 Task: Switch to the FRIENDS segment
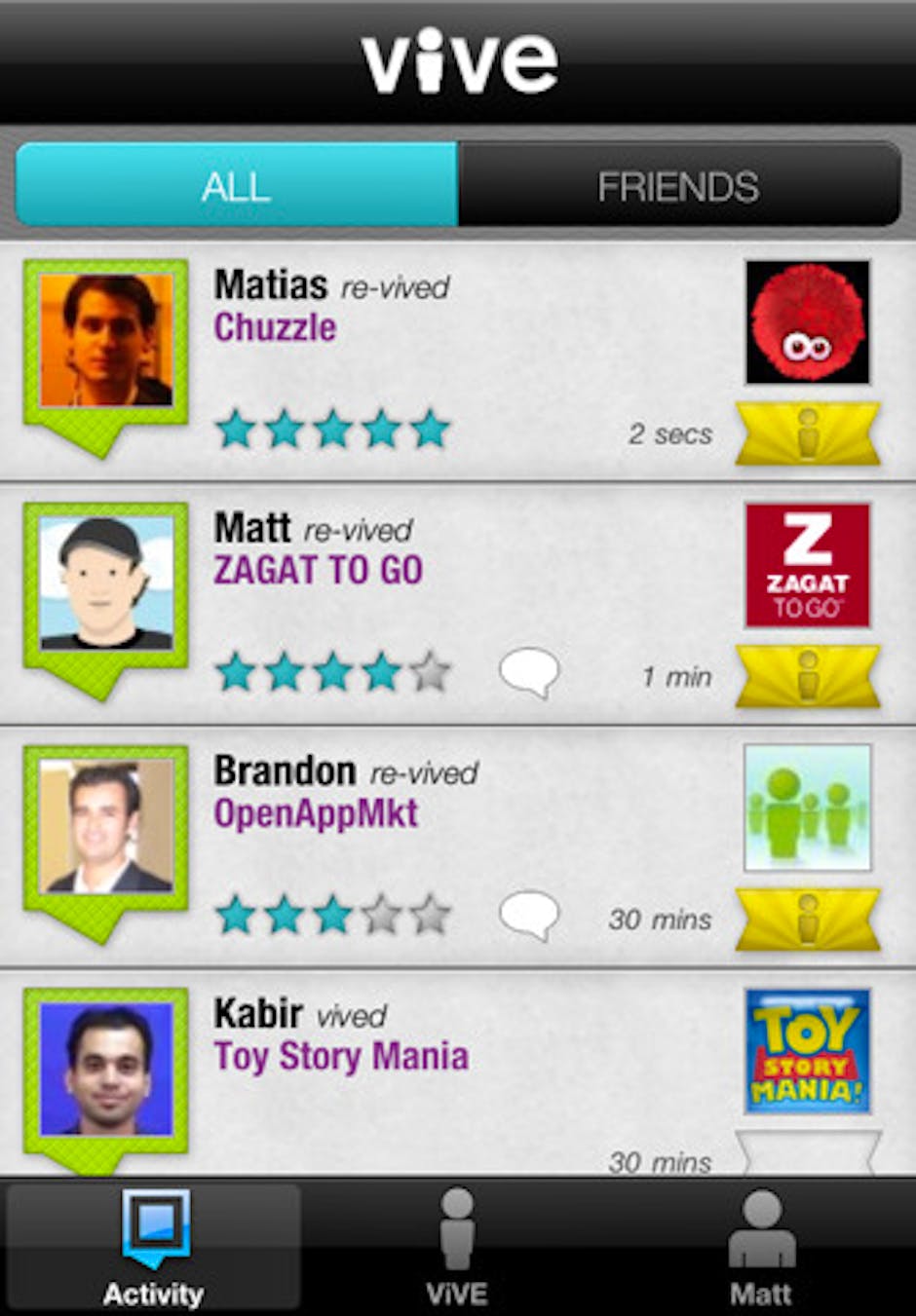(x=678, y=186)
